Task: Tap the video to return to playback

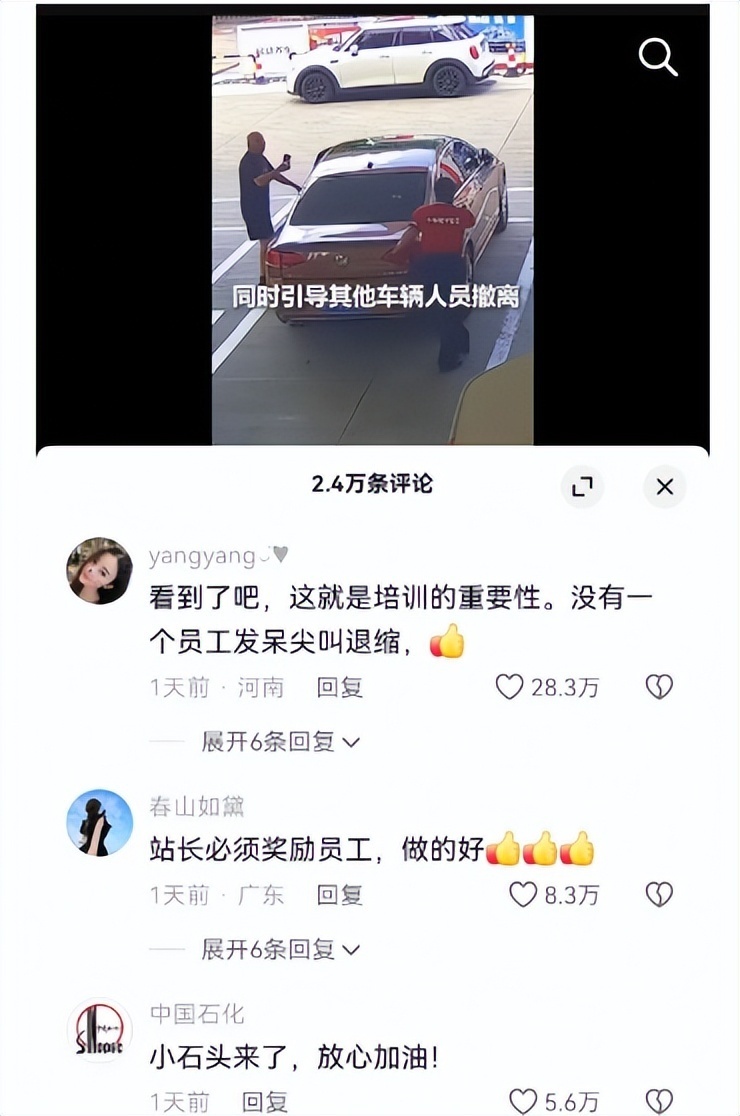Action: point(372,230)
